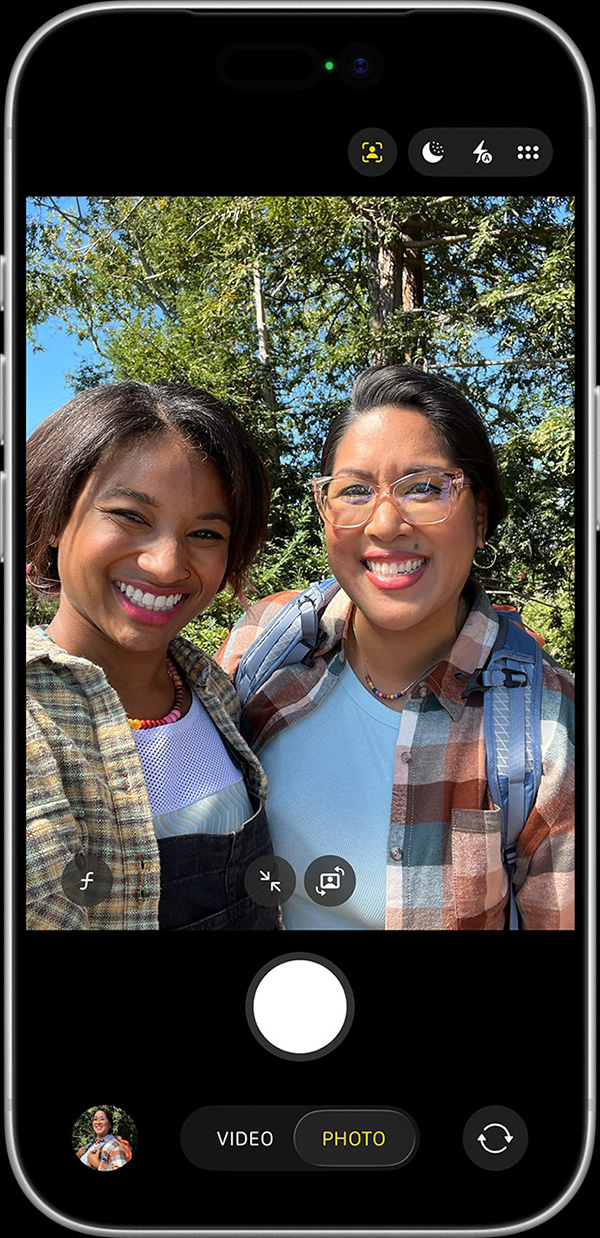Select PHOTO mode

[354, 1138]
